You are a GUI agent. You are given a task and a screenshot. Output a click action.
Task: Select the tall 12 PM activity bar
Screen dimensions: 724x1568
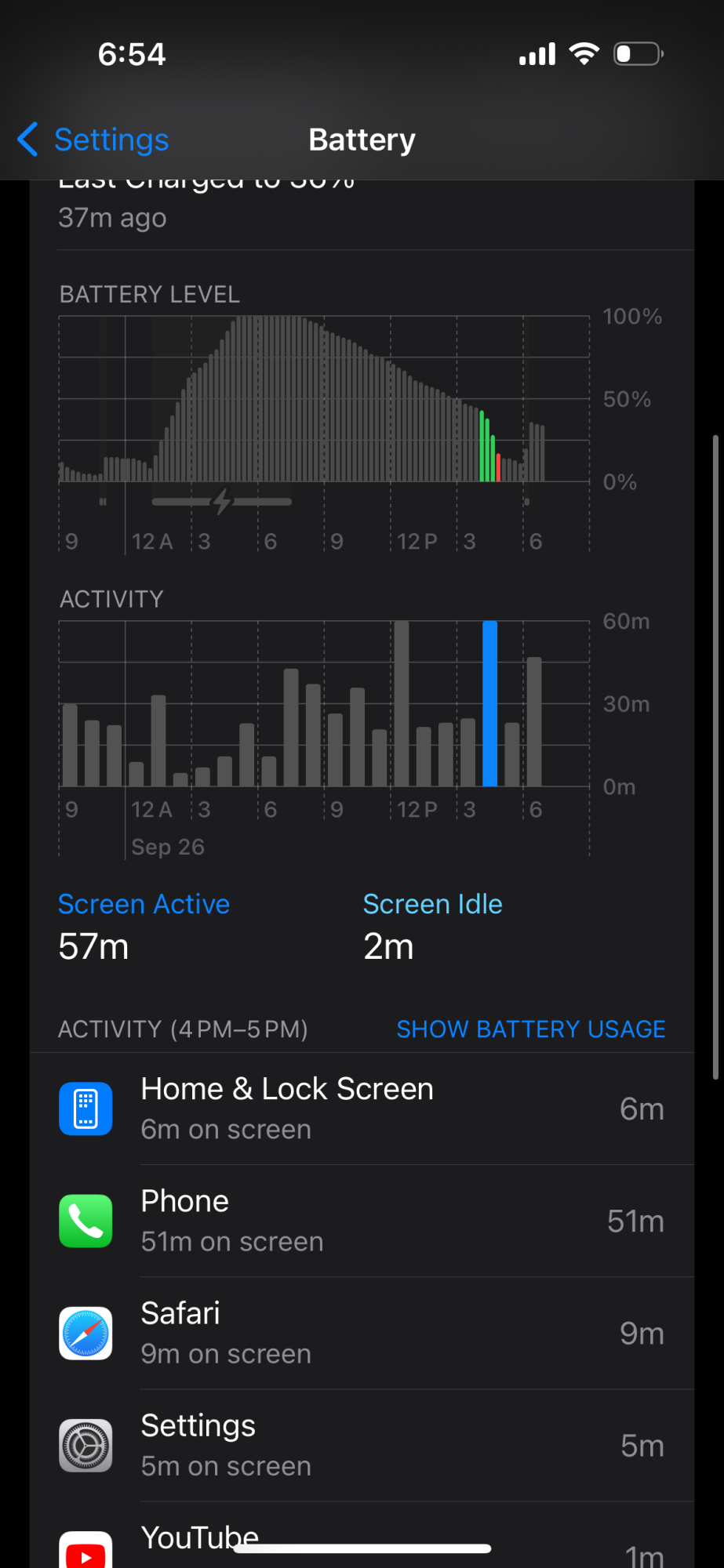pyautogui.click(x=402, y=703)
